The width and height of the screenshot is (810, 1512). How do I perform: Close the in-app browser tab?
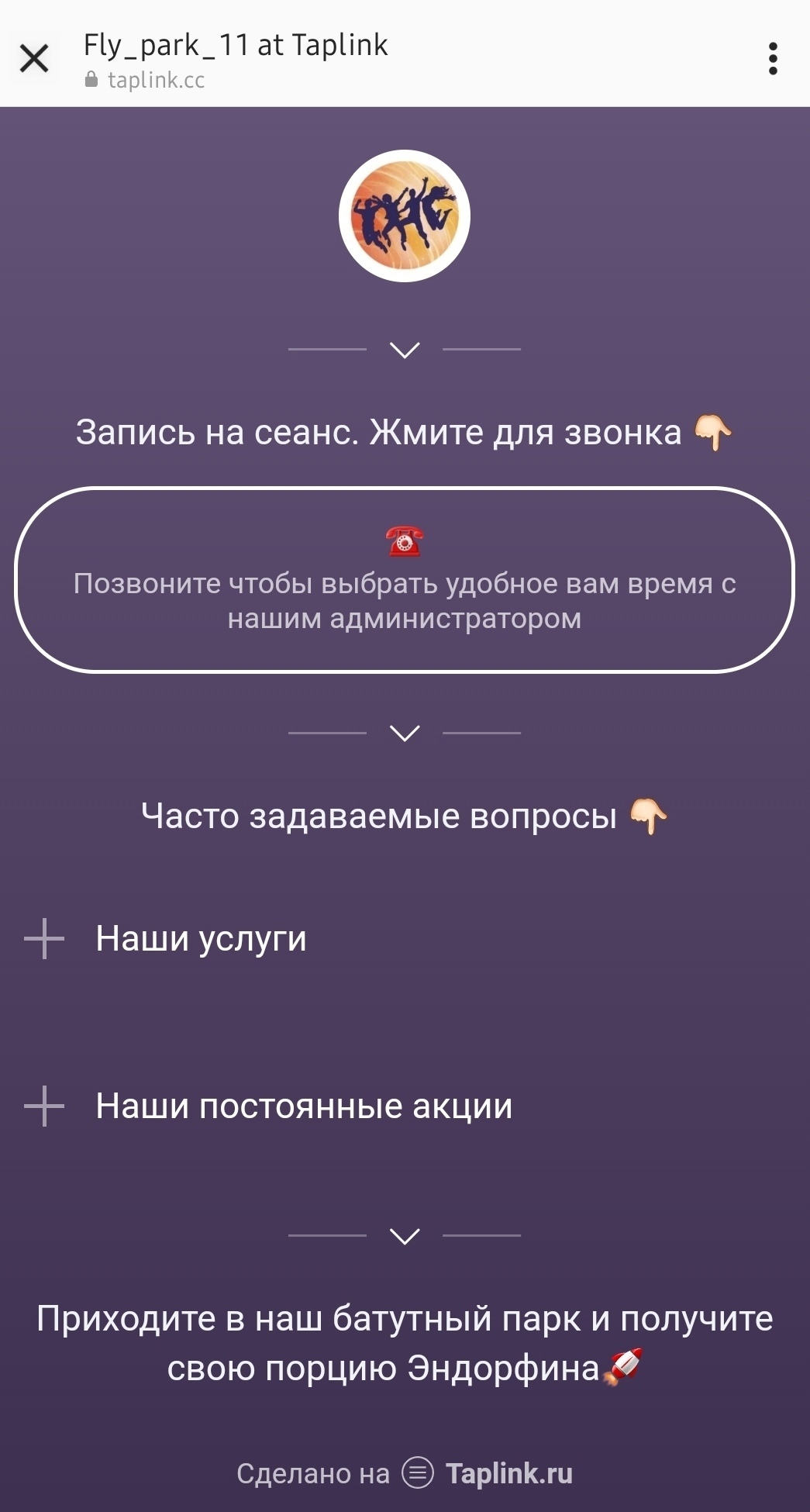(34, 58)
